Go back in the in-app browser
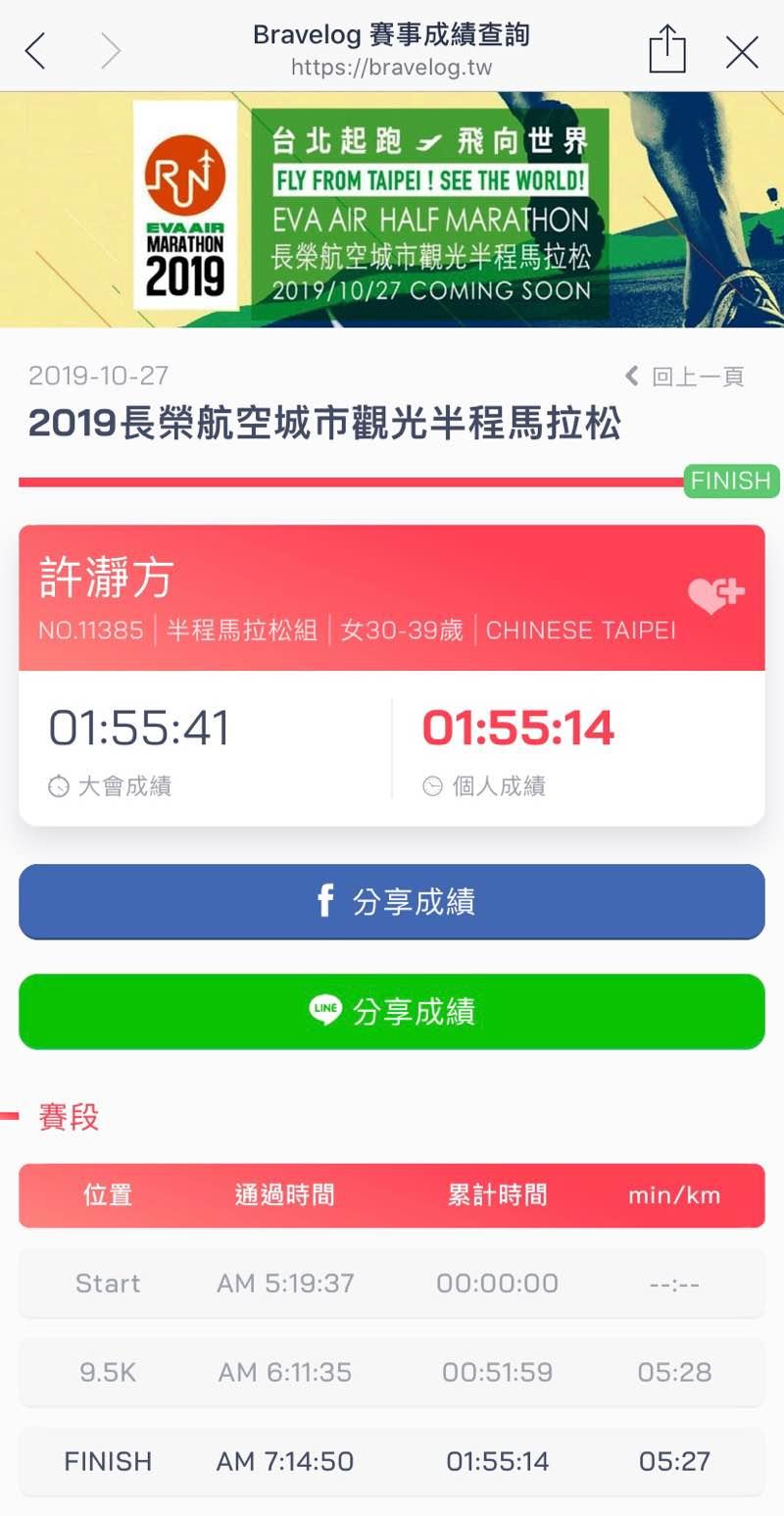This screenshot has height=1516, width=784. [x=36, y=51]
